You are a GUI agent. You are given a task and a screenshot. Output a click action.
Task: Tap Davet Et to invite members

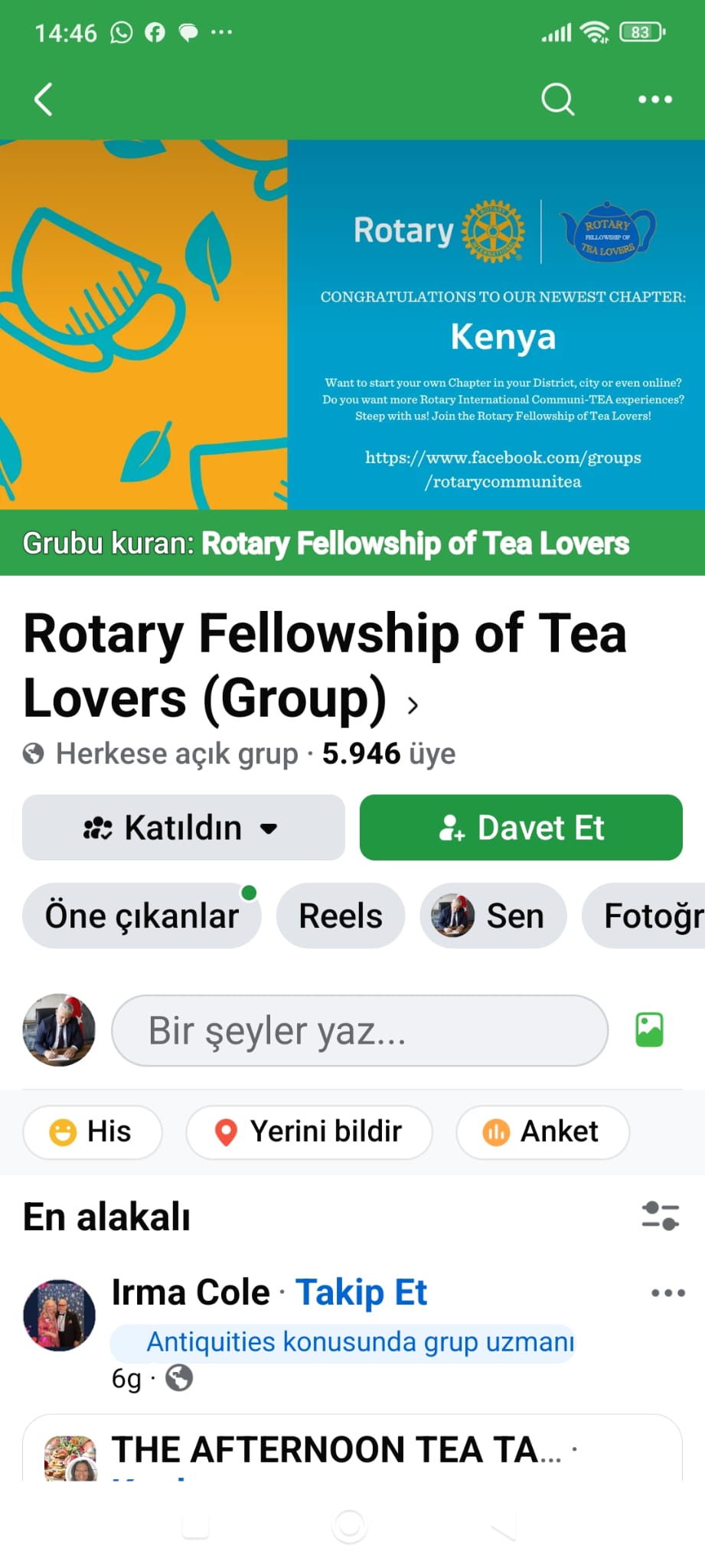click(521, 828)
